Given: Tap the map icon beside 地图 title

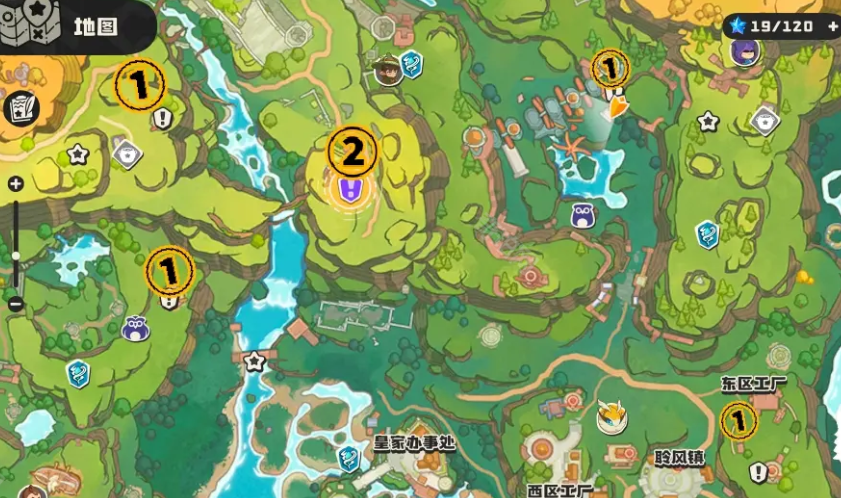Looking at the screenshot, I should click(x=30, y=24).
